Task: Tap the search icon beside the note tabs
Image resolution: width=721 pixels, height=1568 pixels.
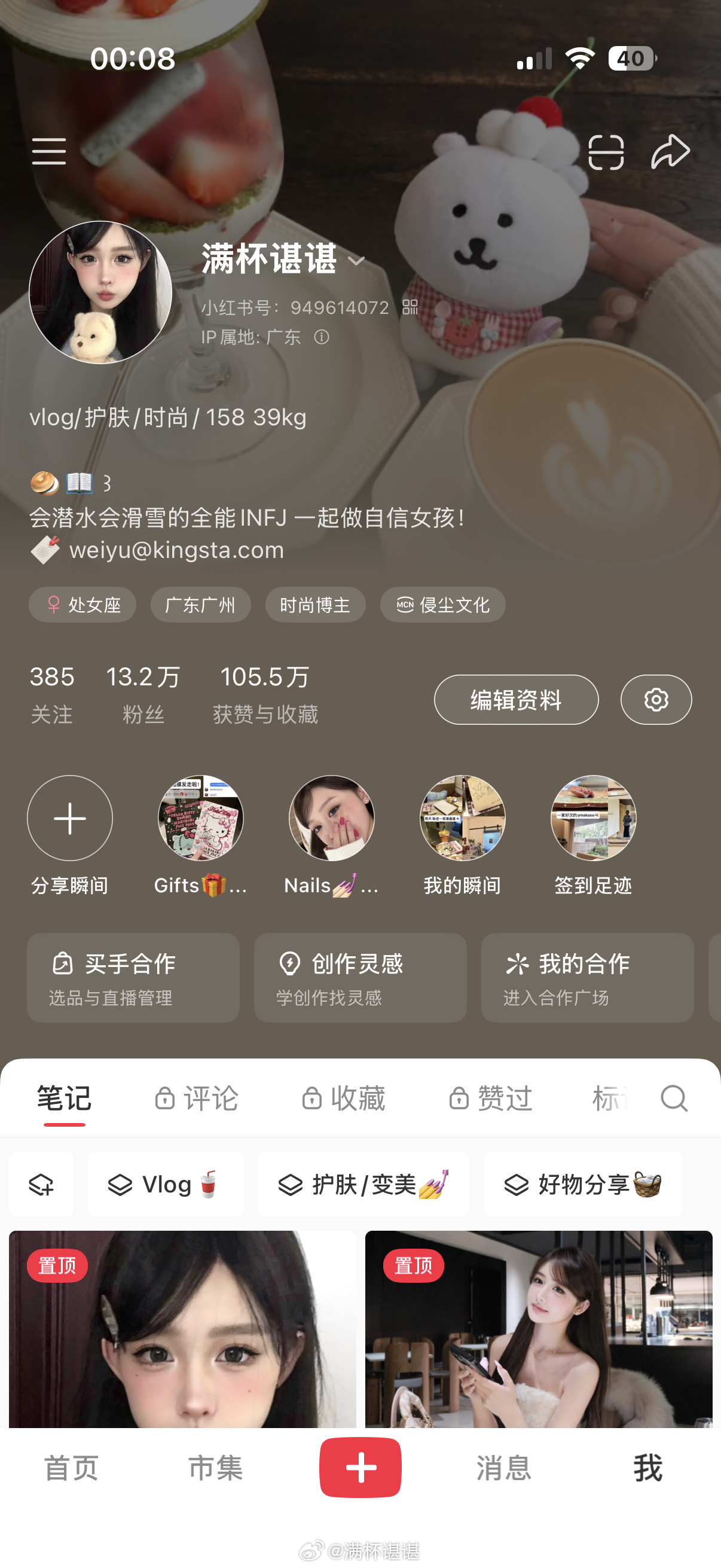Action: pos(674,1099)
